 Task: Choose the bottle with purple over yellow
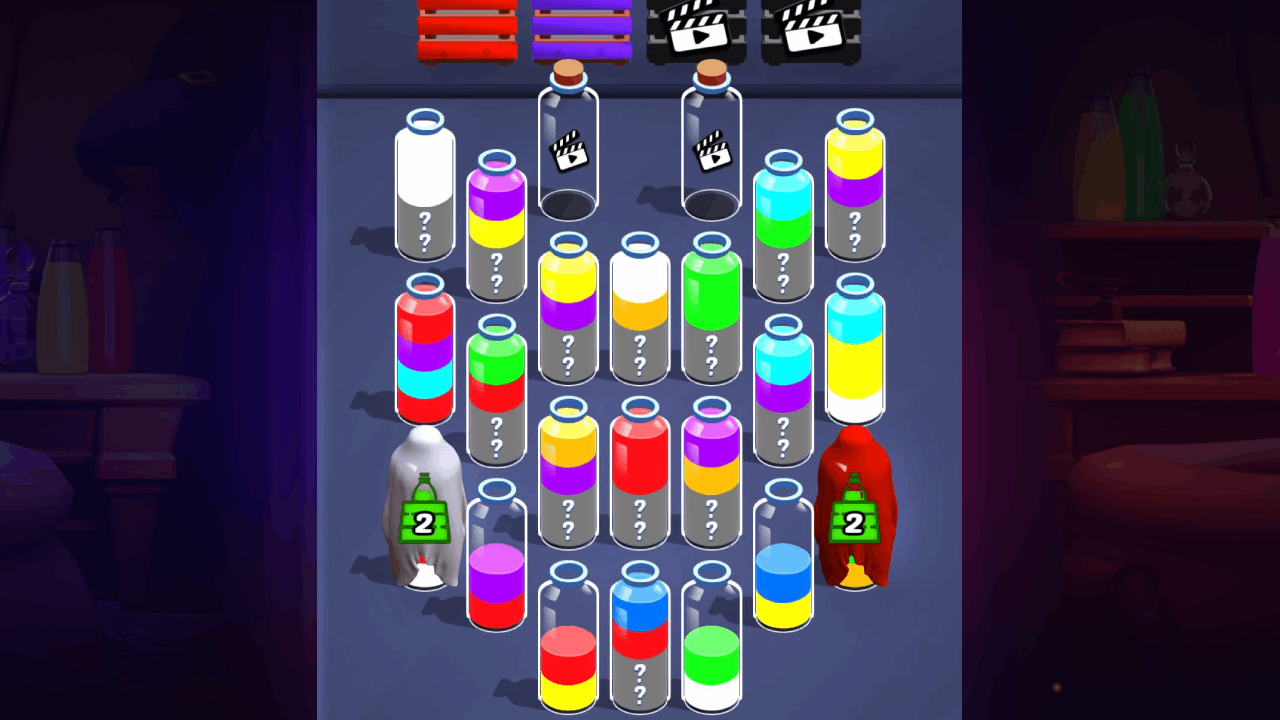pos(497,230)
